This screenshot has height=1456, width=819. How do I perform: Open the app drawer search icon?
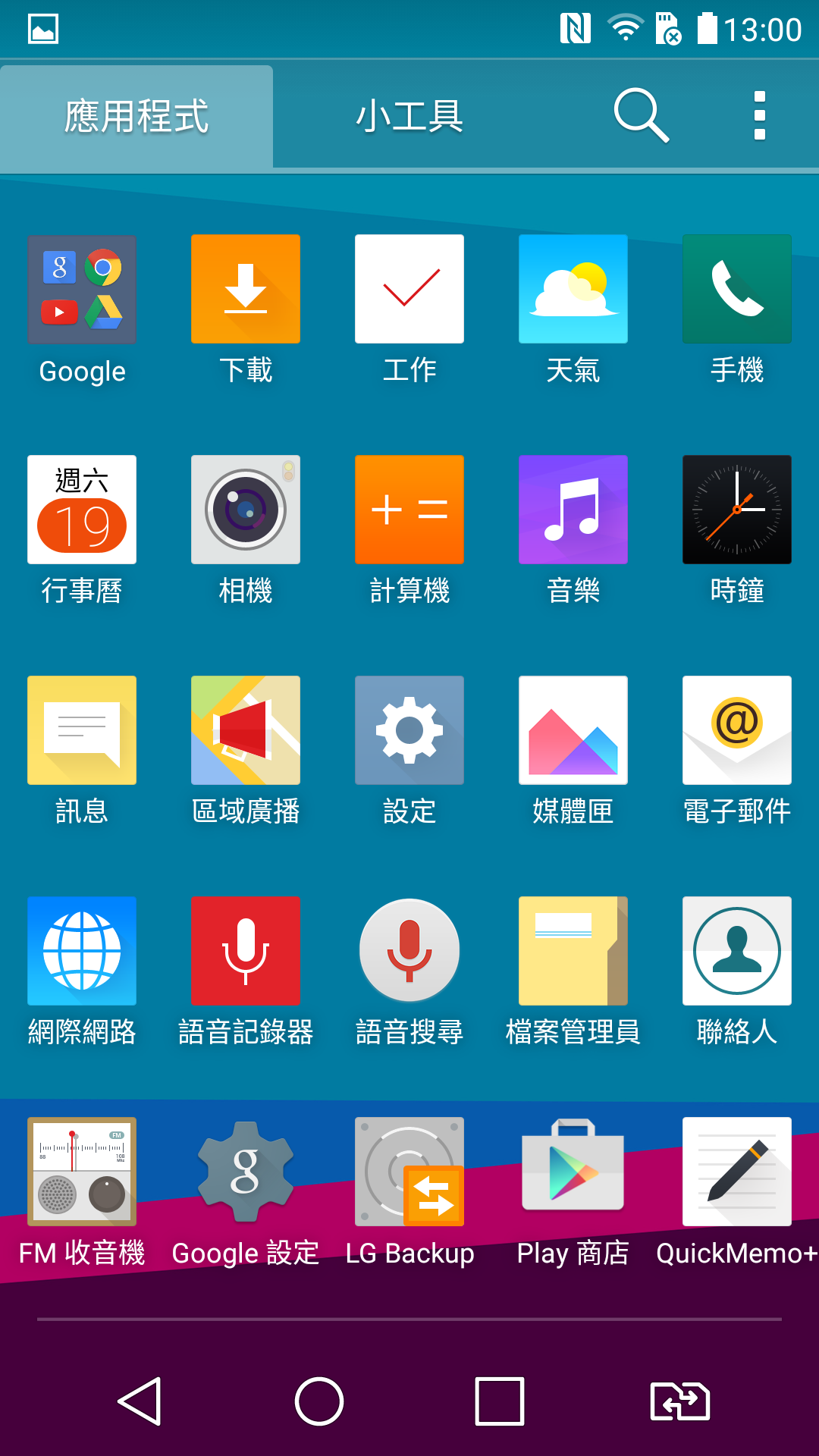click(x=641, y=115)
